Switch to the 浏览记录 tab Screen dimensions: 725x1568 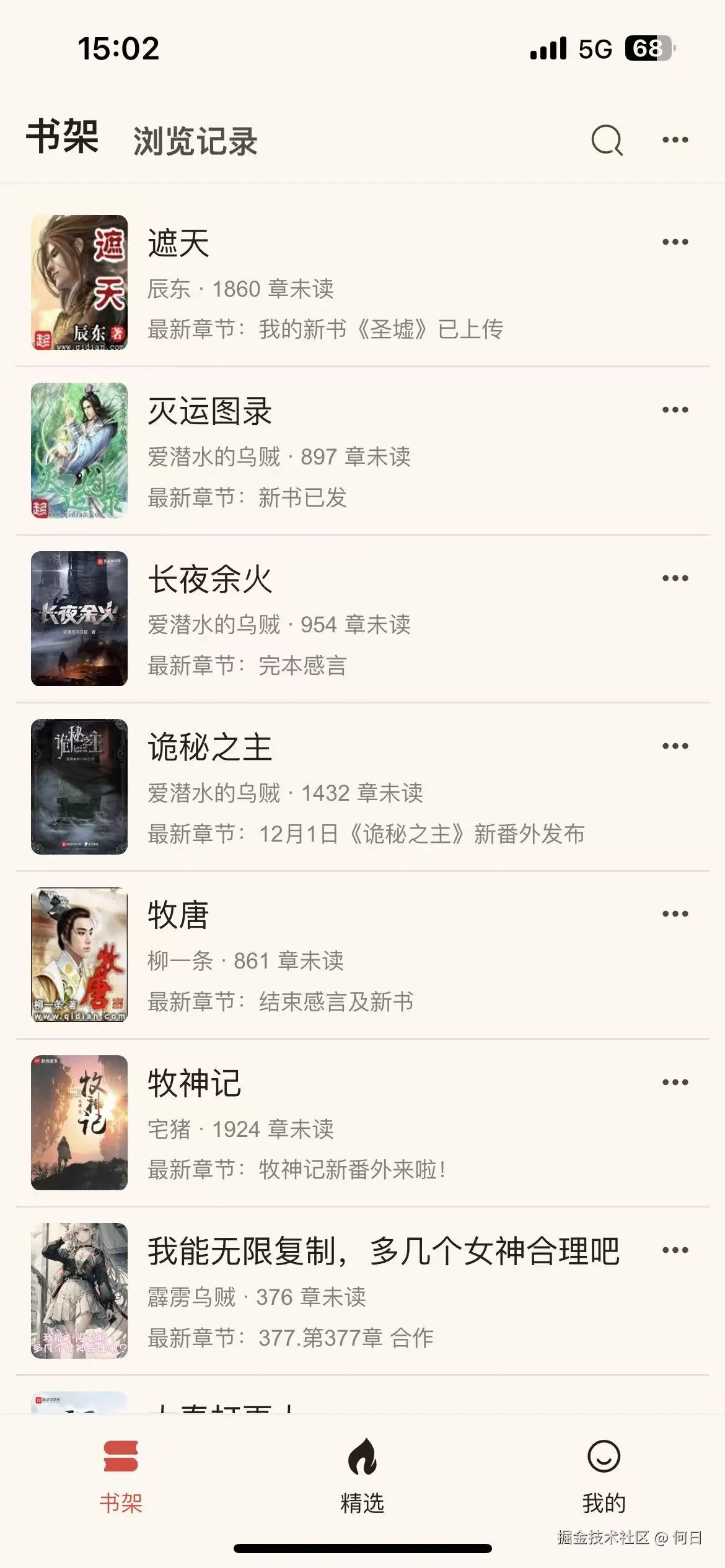195,139
